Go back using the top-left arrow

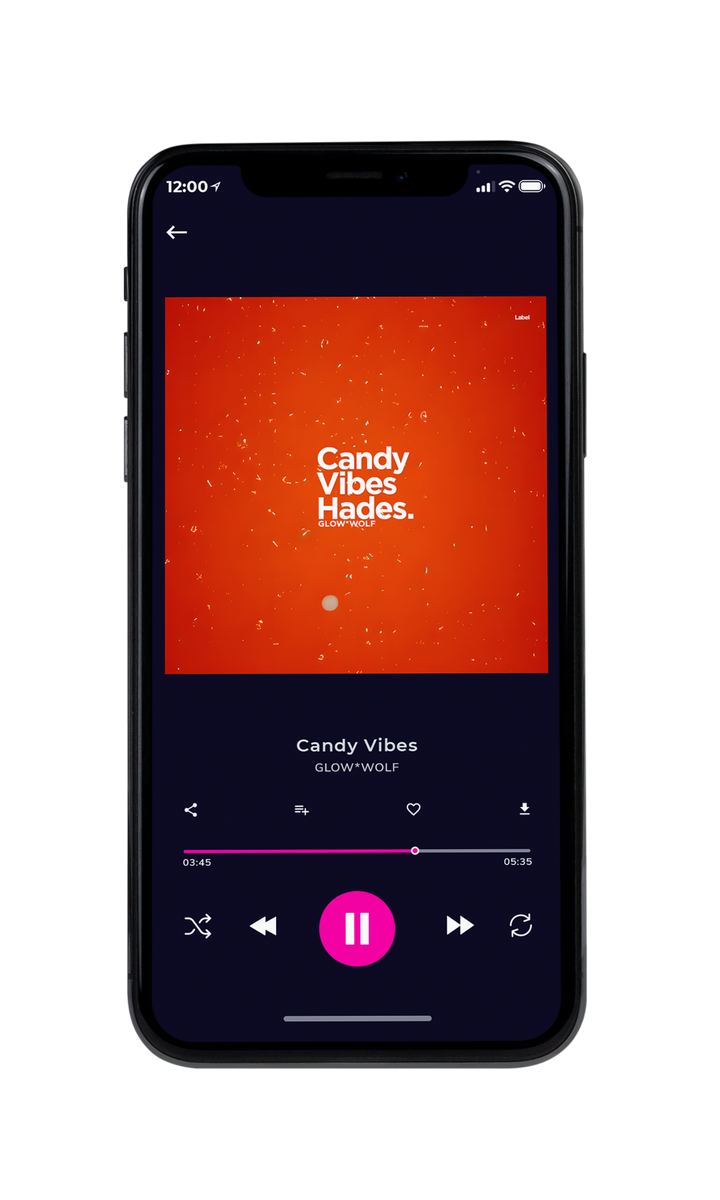coord(177,232)
